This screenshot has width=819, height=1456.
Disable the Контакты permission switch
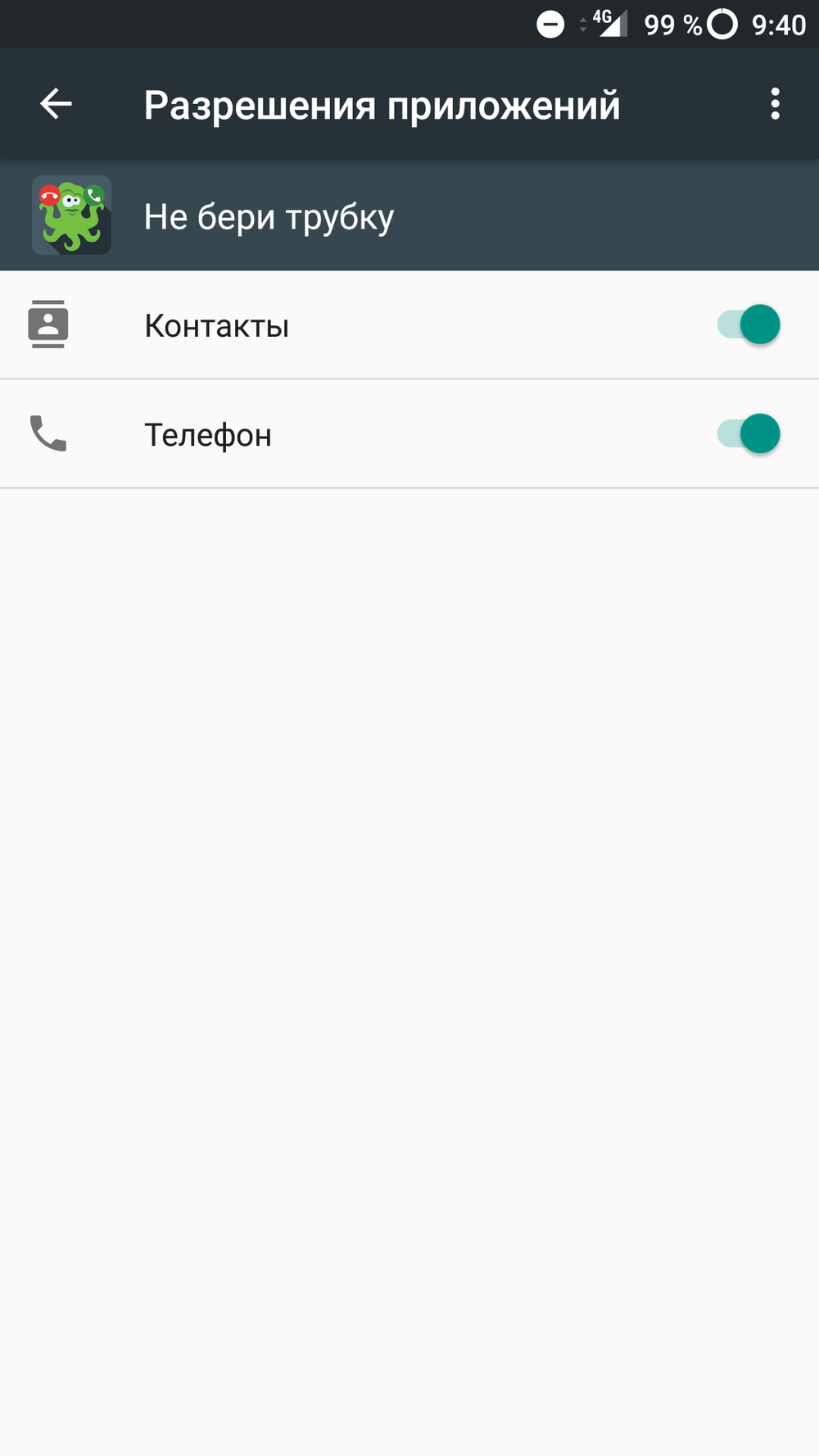749,324
